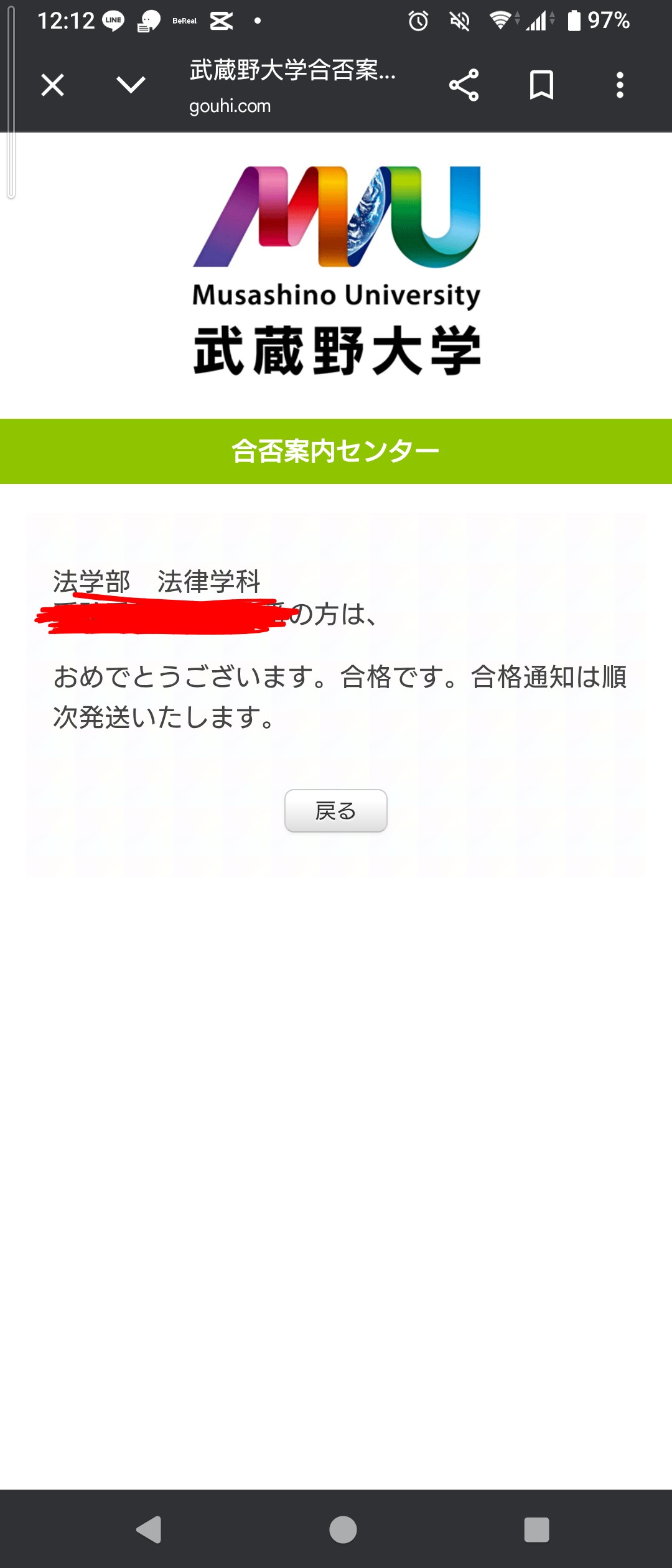Share the gouhi.com page
Screen dimensions: 672x1568
click(464, 85)
